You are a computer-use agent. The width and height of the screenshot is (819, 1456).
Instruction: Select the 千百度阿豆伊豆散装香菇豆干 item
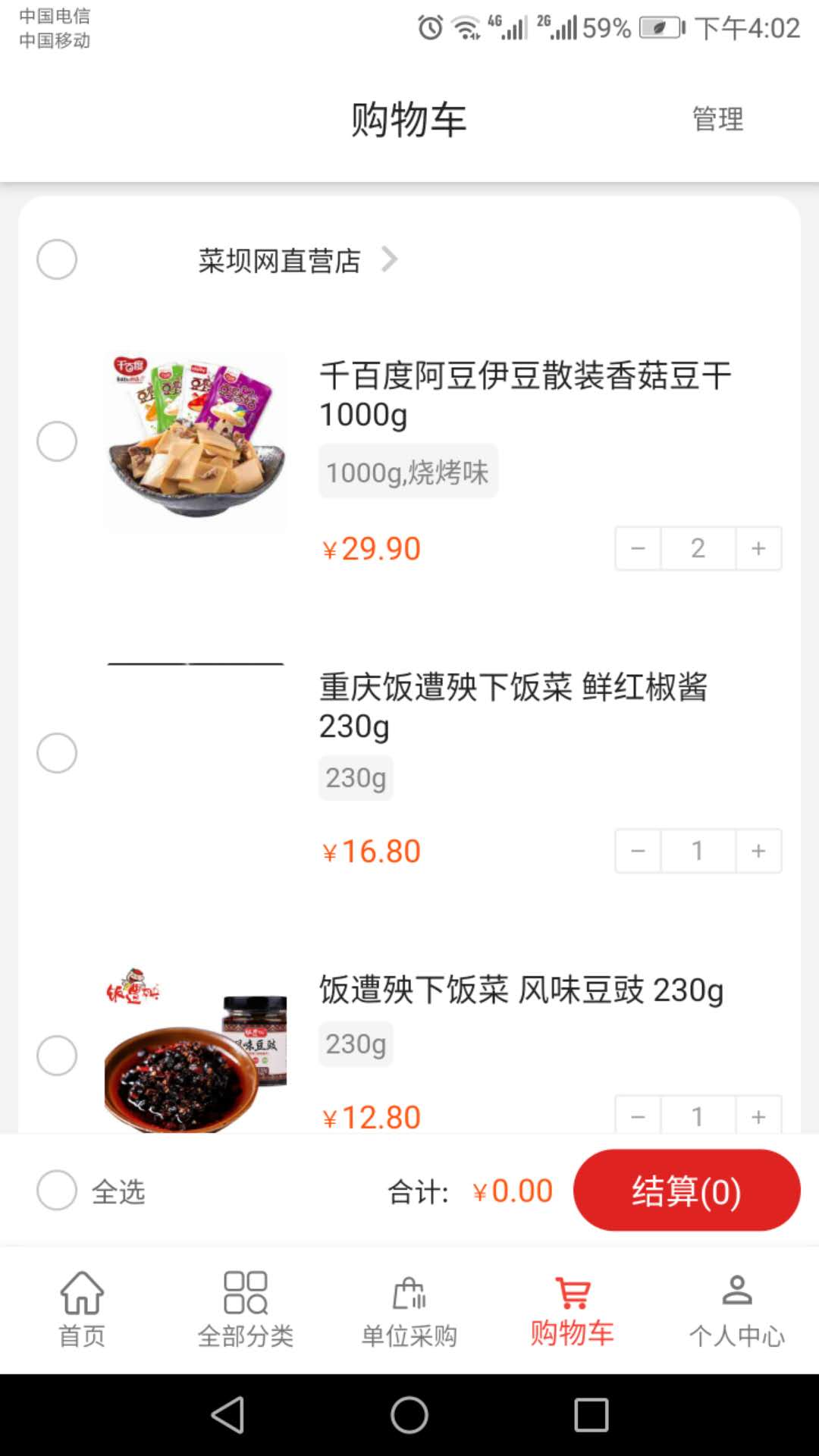tap(57, 441)
